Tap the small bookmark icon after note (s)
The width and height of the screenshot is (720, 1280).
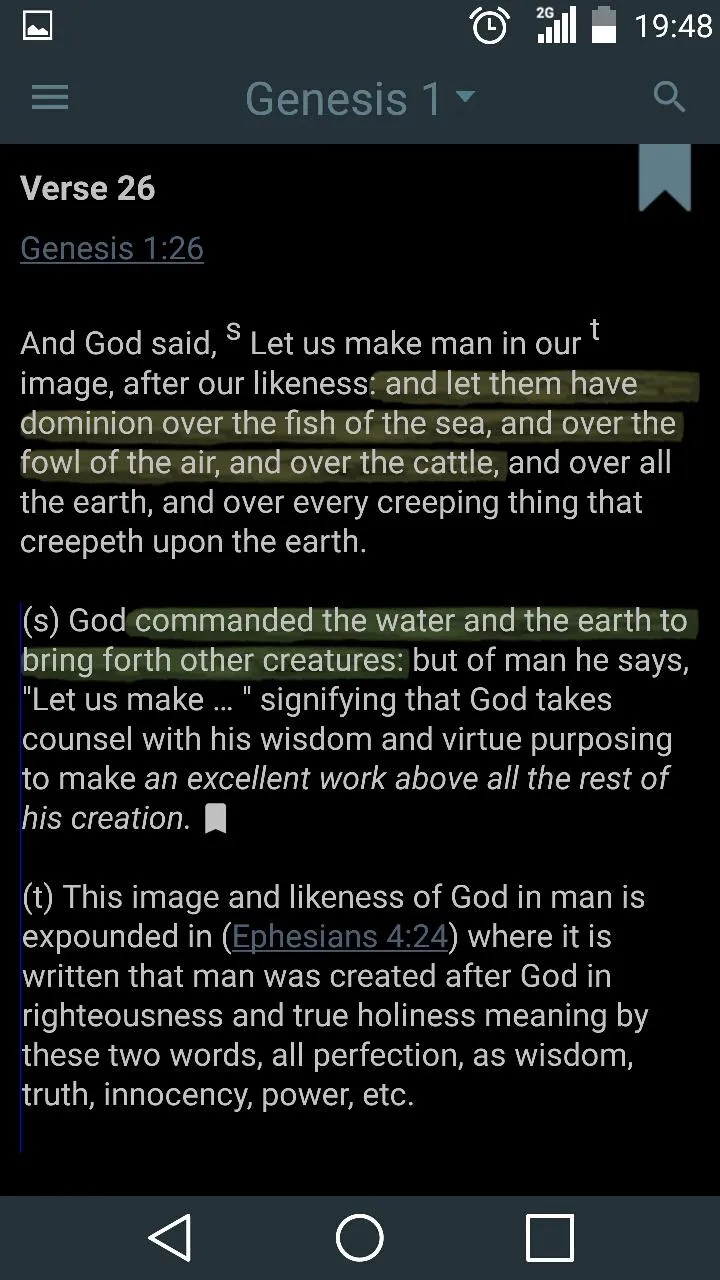tap(215, 819)
